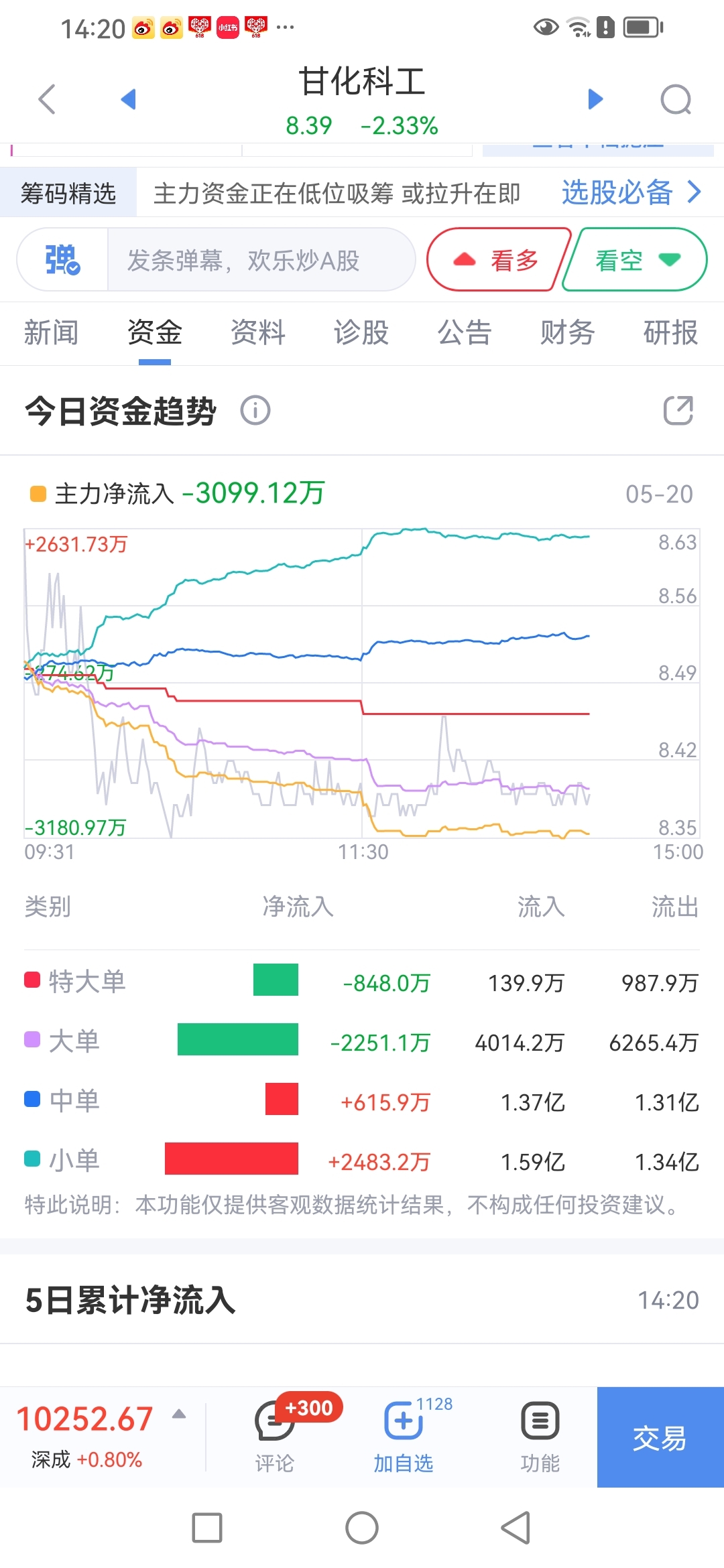Switch to the next stock with right triangle
This screenshot has height=1568, width=724.
point(595,99)
